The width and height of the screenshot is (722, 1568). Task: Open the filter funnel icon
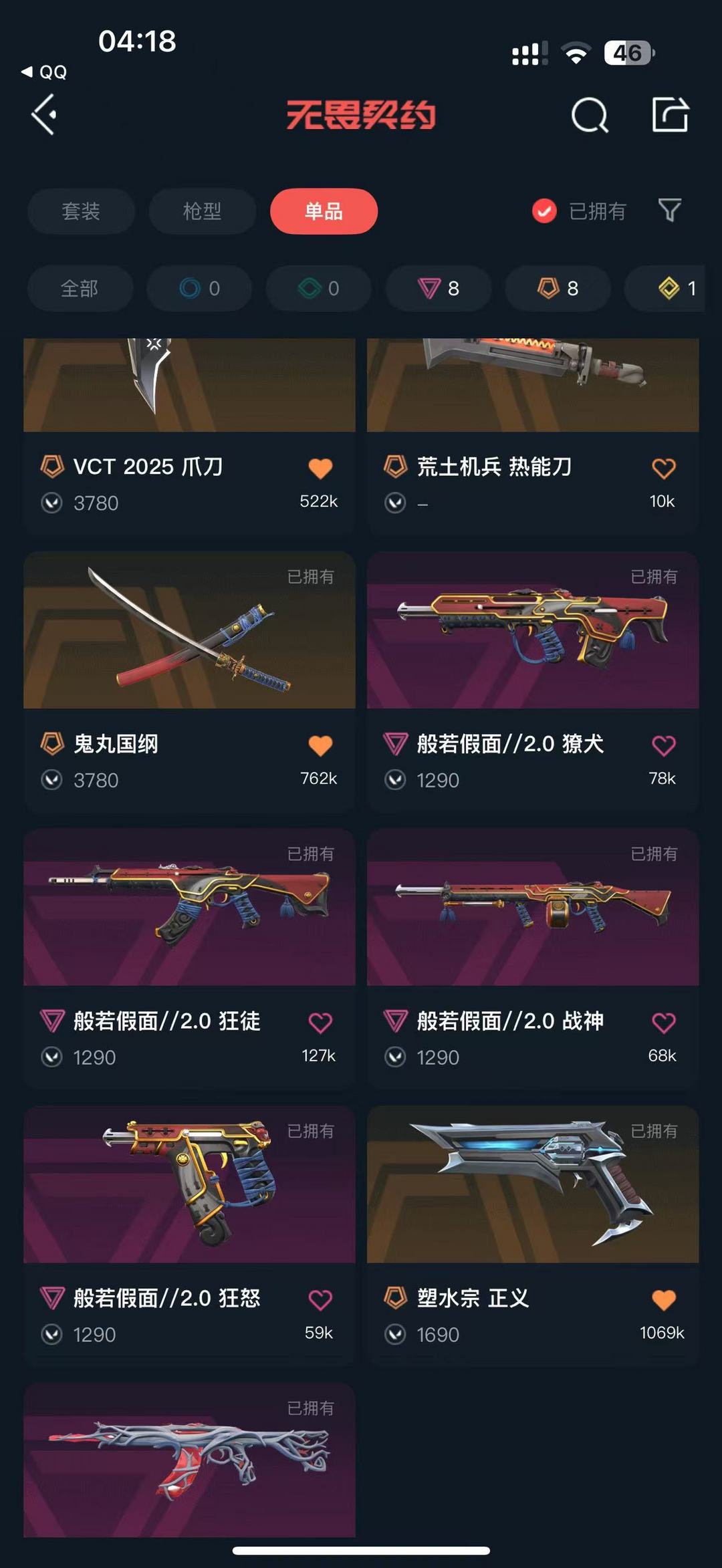669,211
